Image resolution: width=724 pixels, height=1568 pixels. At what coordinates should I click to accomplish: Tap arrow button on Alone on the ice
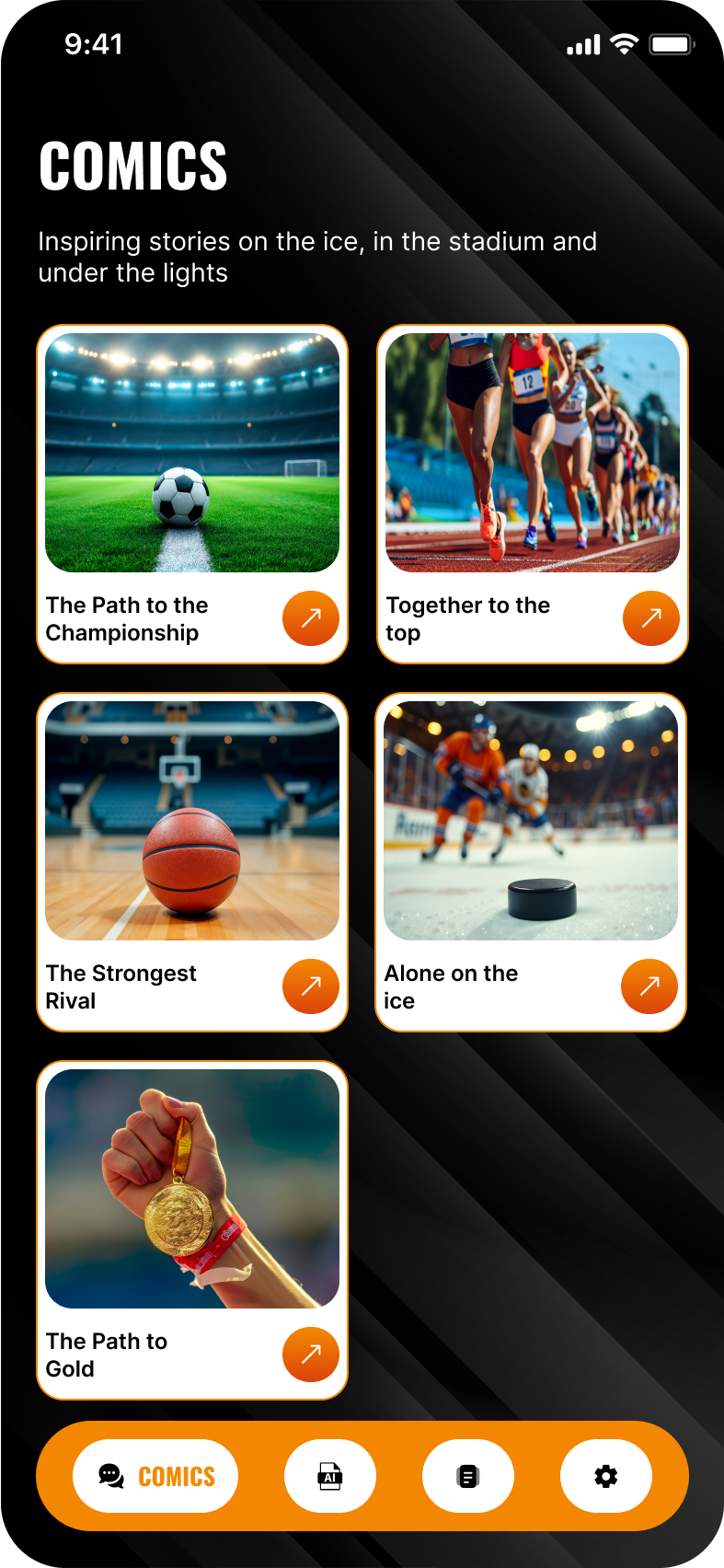coord(649,986)
